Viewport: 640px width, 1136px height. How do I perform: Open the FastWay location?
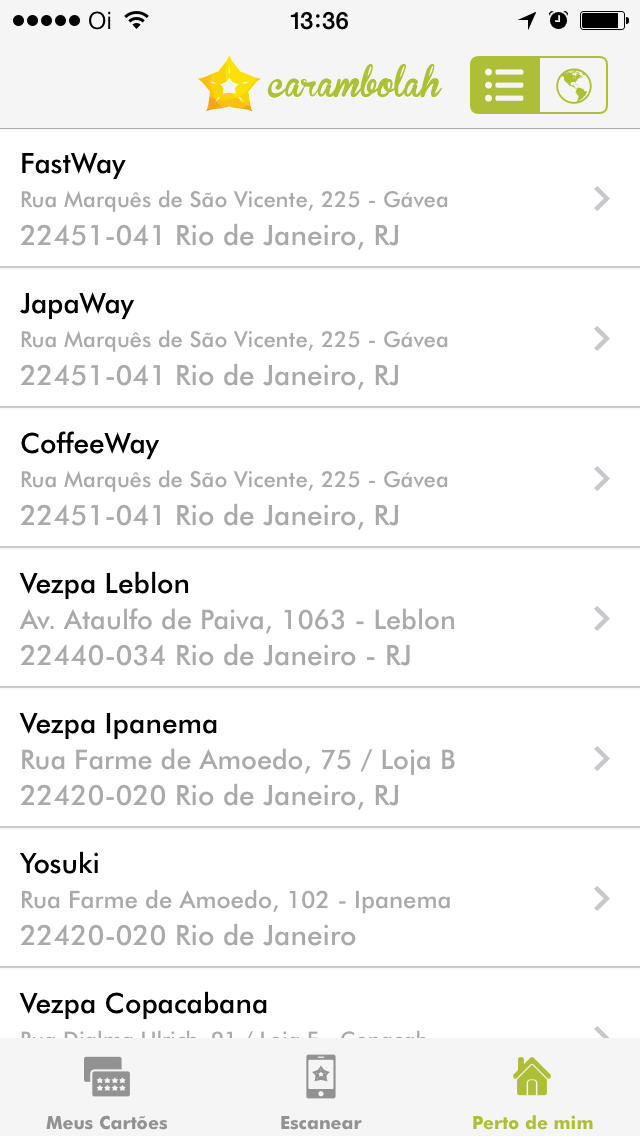320,199
